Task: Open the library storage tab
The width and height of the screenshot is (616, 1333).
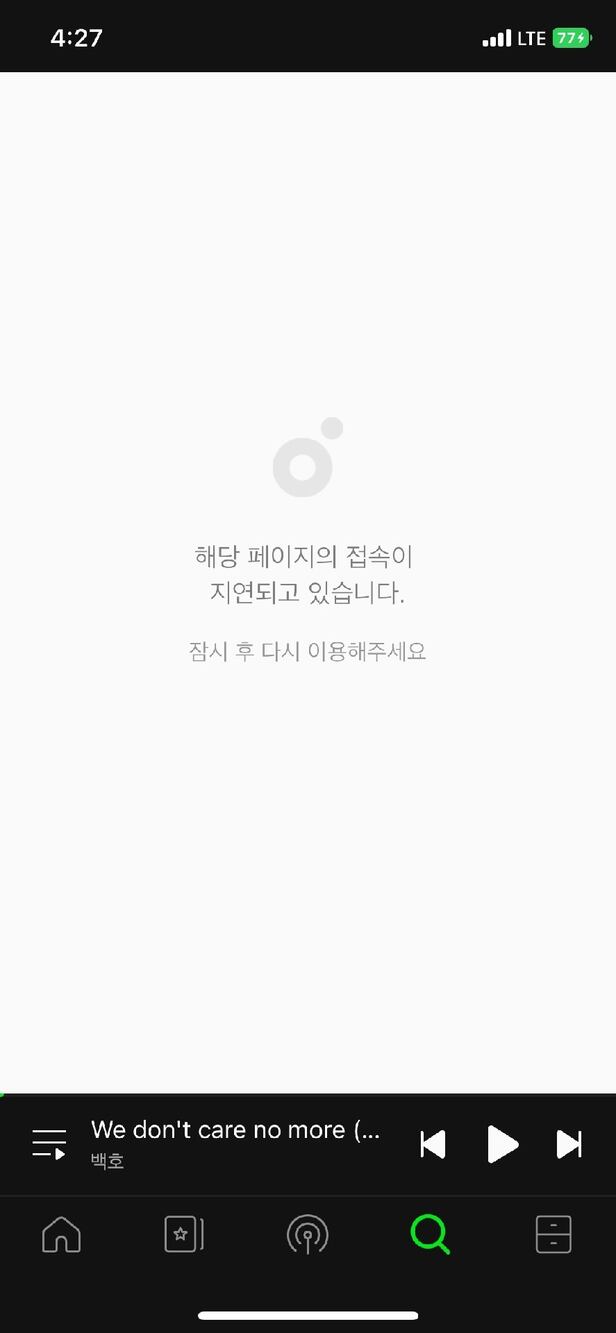Action: pos(553,1235)
